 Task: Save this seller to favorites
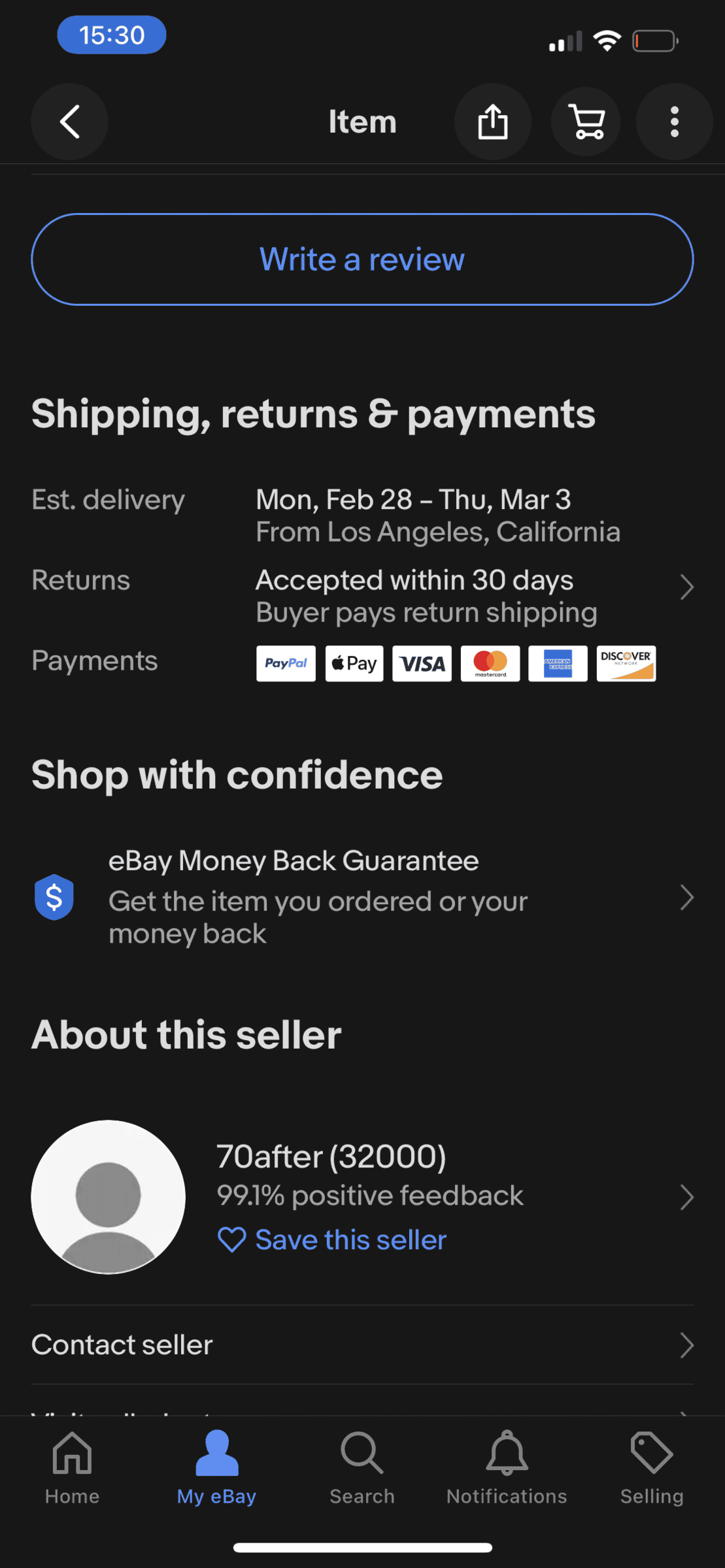click(333, 1240)
